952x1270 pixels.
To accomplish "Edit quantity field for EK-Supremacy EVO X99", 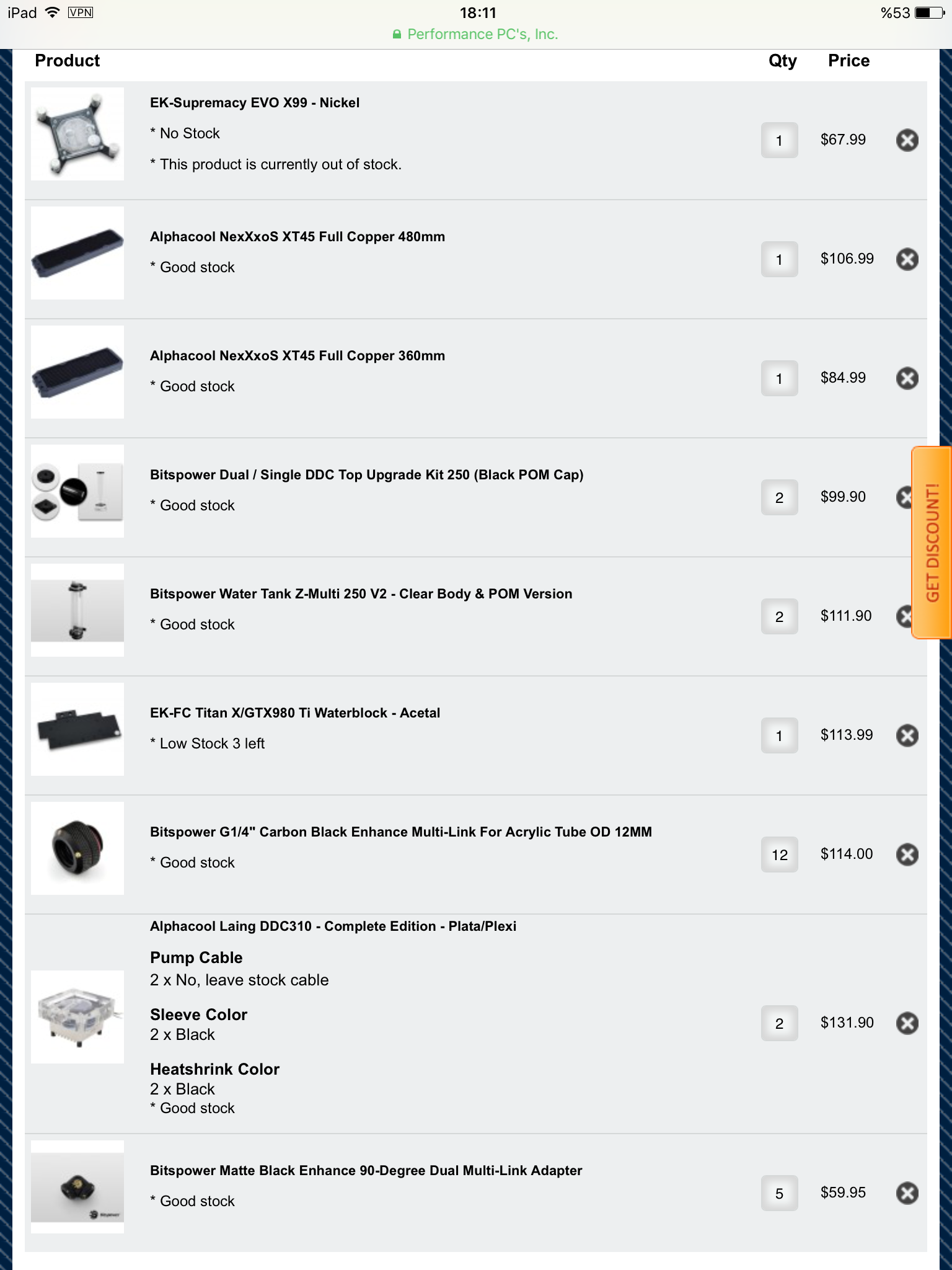I will (x=779, y=141).
